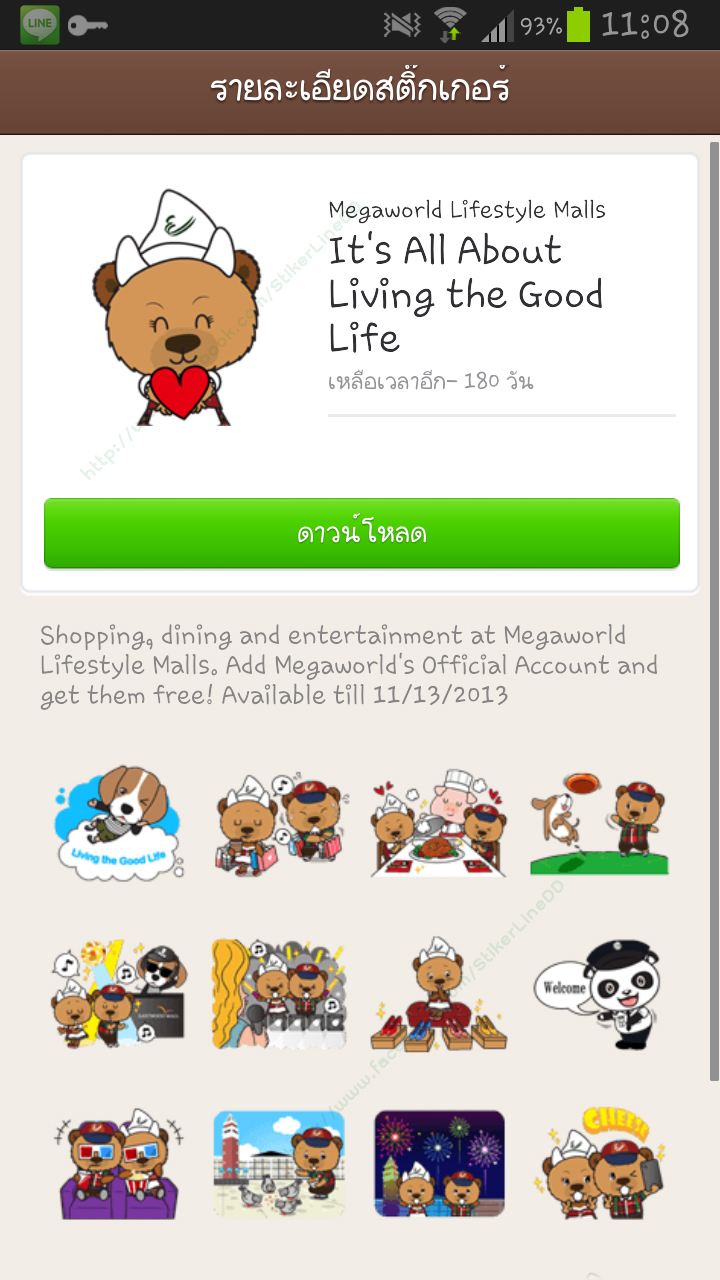Preview the fireworks night sticker
The height and width of the screenshot is (1280, 720).
pos(440,1163)
